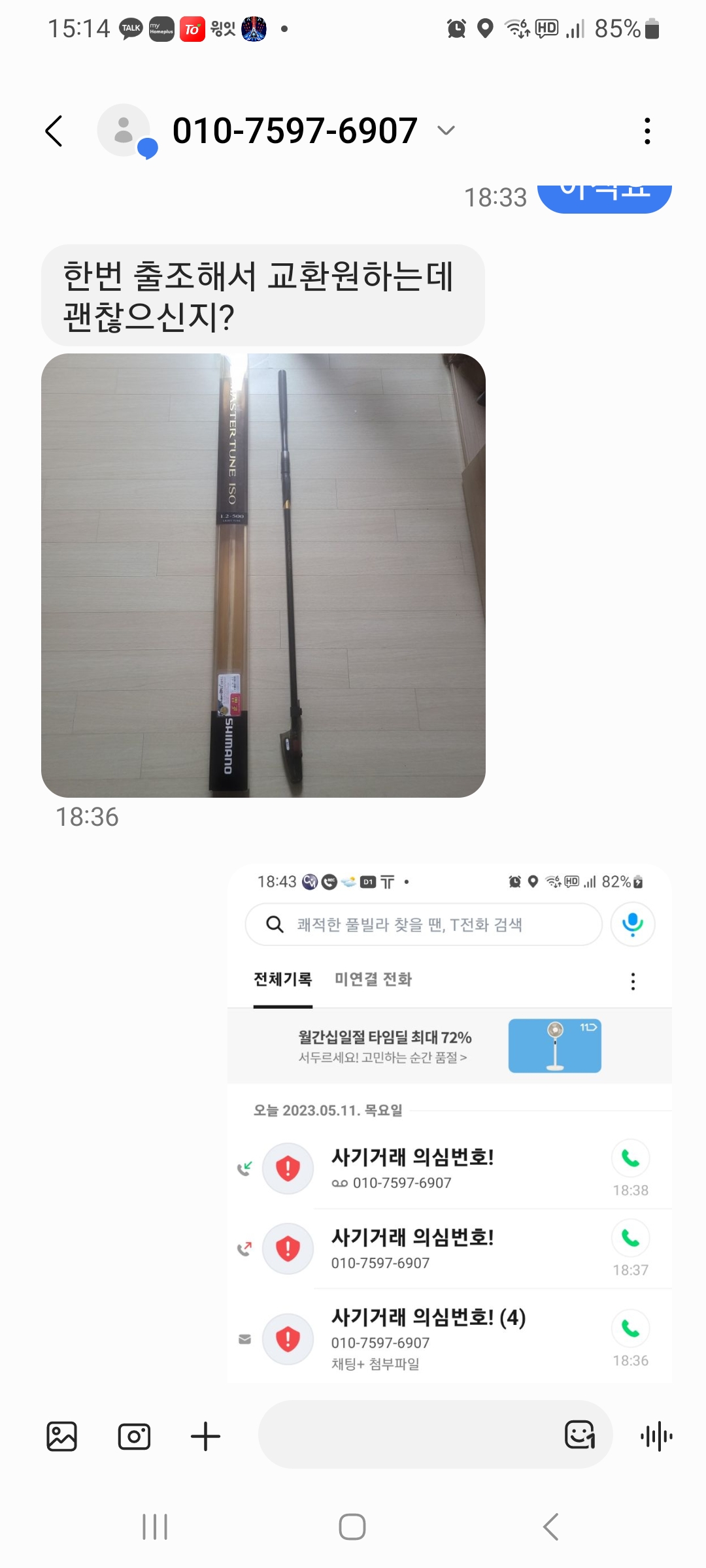Tap the system home button
The height and width of the screenshot is (1568, 706).
coord(352,1527)
